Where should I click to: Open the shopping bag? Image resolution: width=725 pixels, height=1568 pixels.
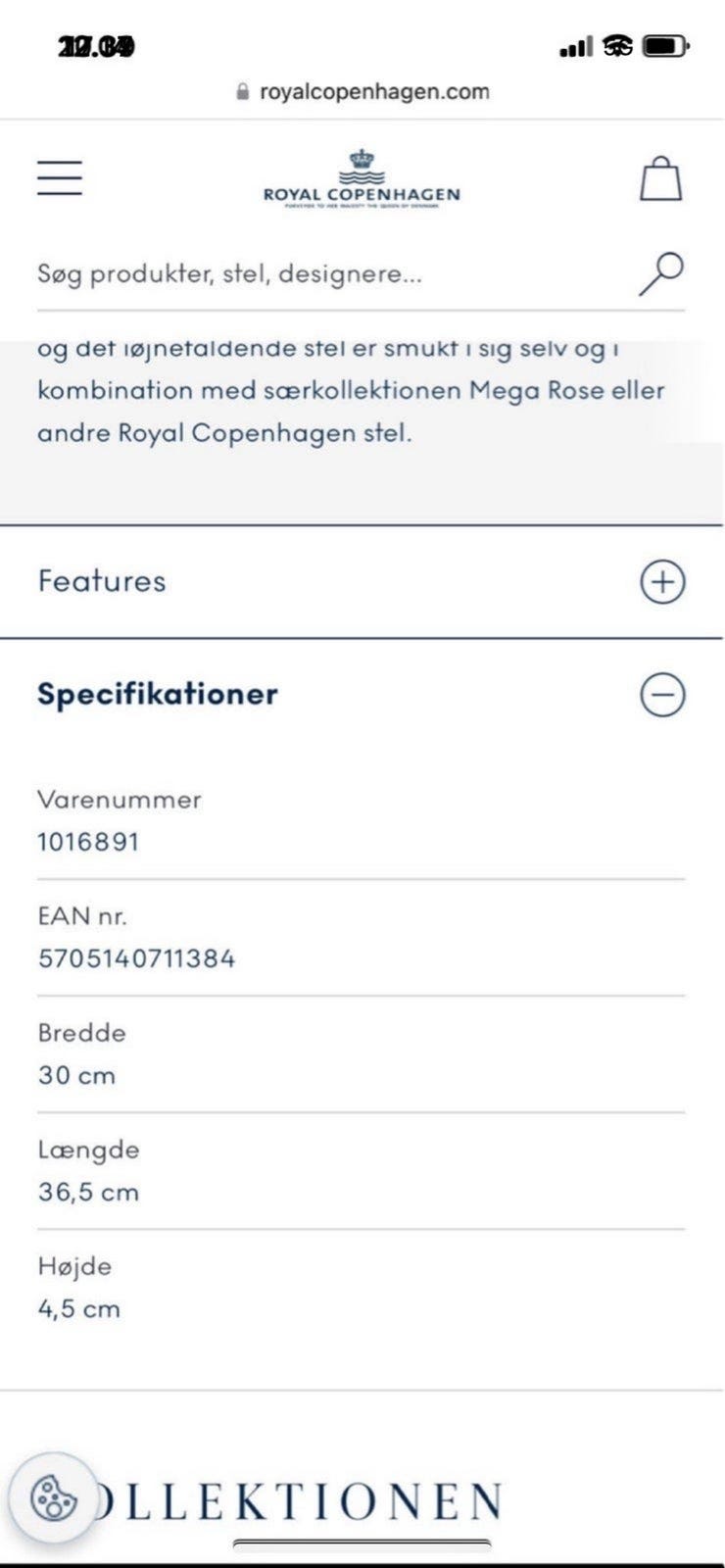coord(660,178)
